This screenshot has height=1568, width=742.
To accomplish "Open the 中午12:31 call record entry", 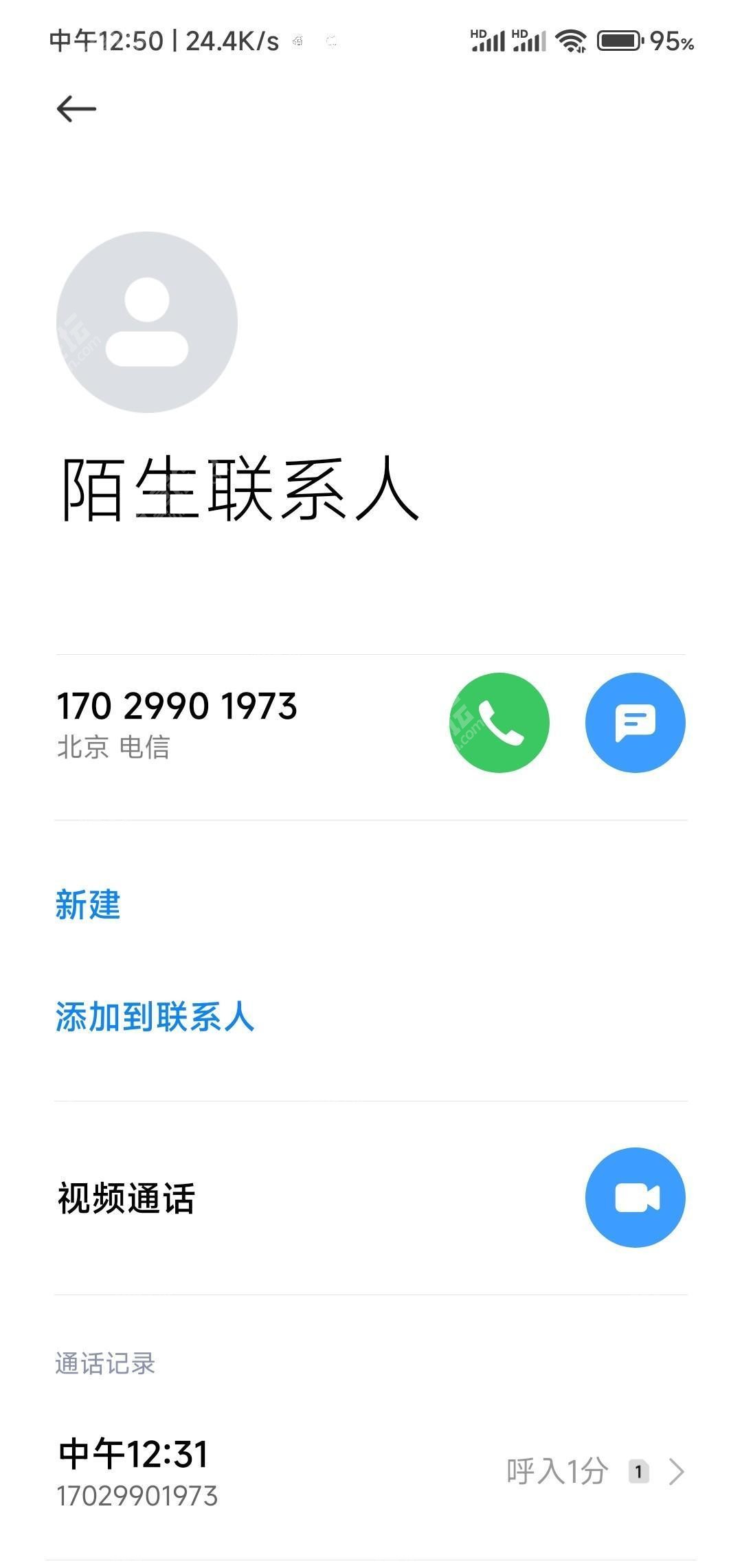I will (x=371, y=1471).
